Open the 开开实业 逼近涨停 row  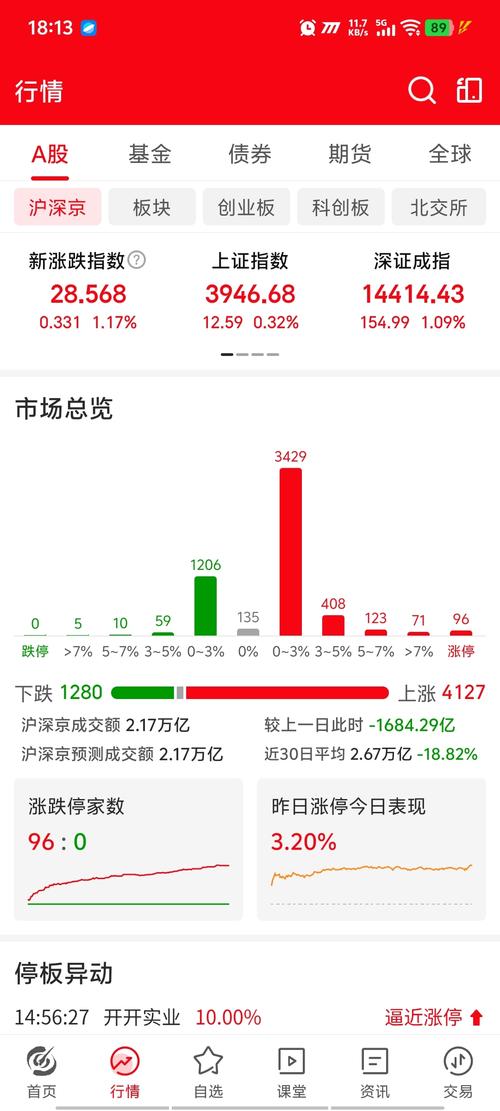(x=250, y=1017)
